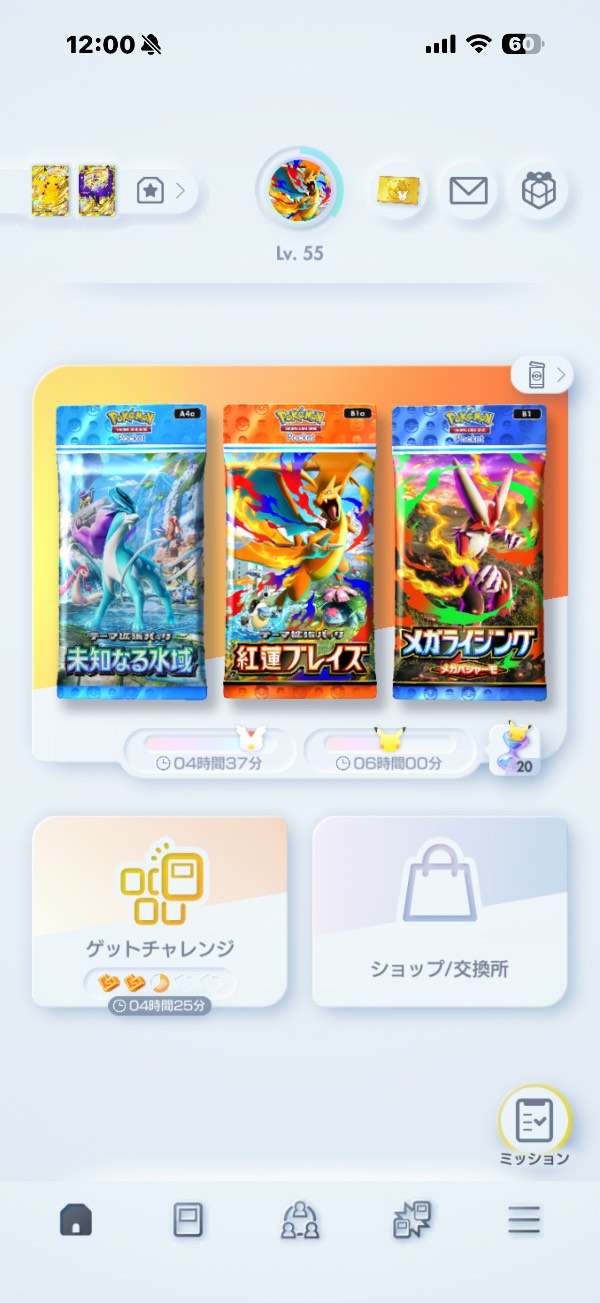Check pack stamina timer showing 06時間00分
This screenshot has height=1303, width=600.
pyautogui.click(x=388, y=752)
